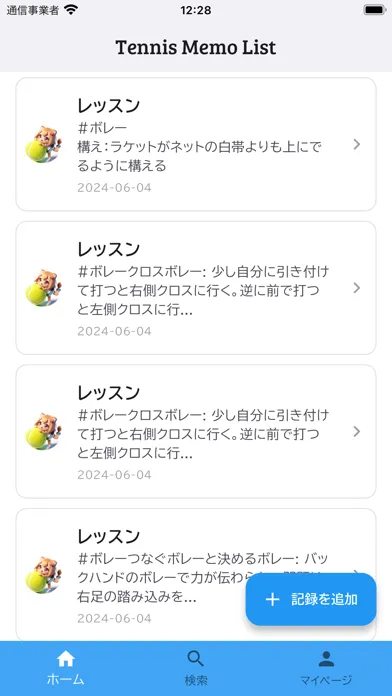Tap the 記録を追加 button
Image resolution: width=392 pixels, height=696 pixels.
pos(311,599)
